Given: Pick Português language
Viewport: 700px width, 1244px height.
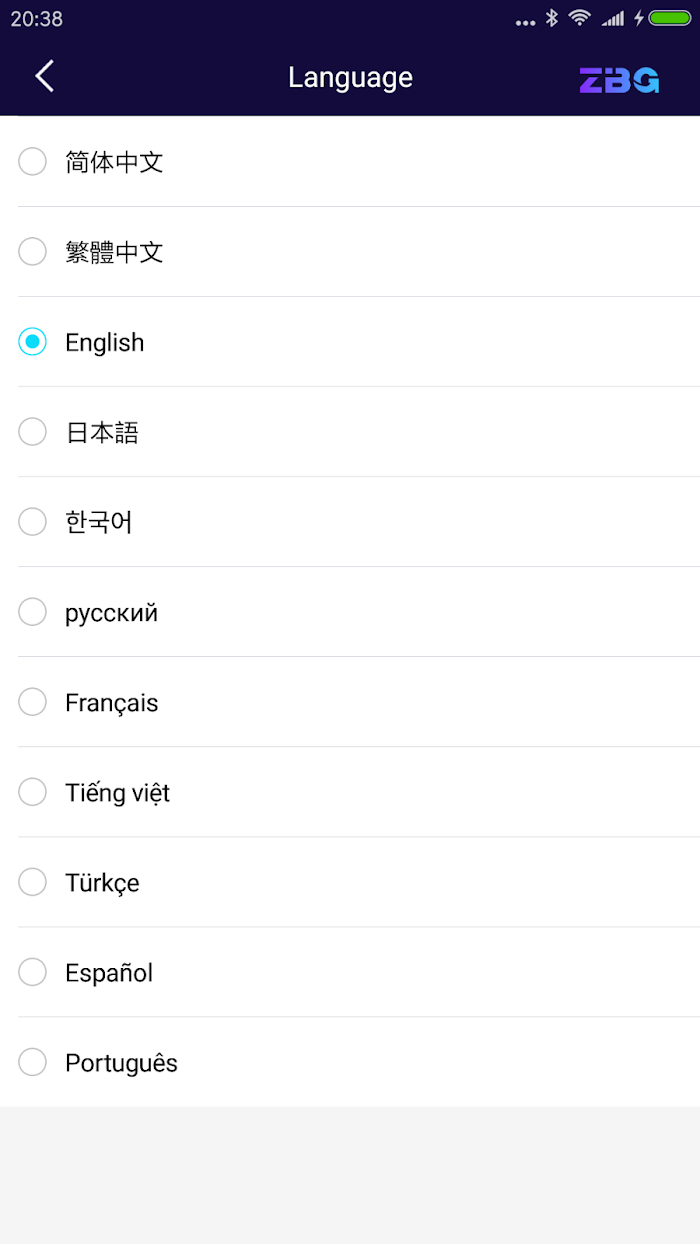Looking at the screenshot, I should coord(350,1062).
